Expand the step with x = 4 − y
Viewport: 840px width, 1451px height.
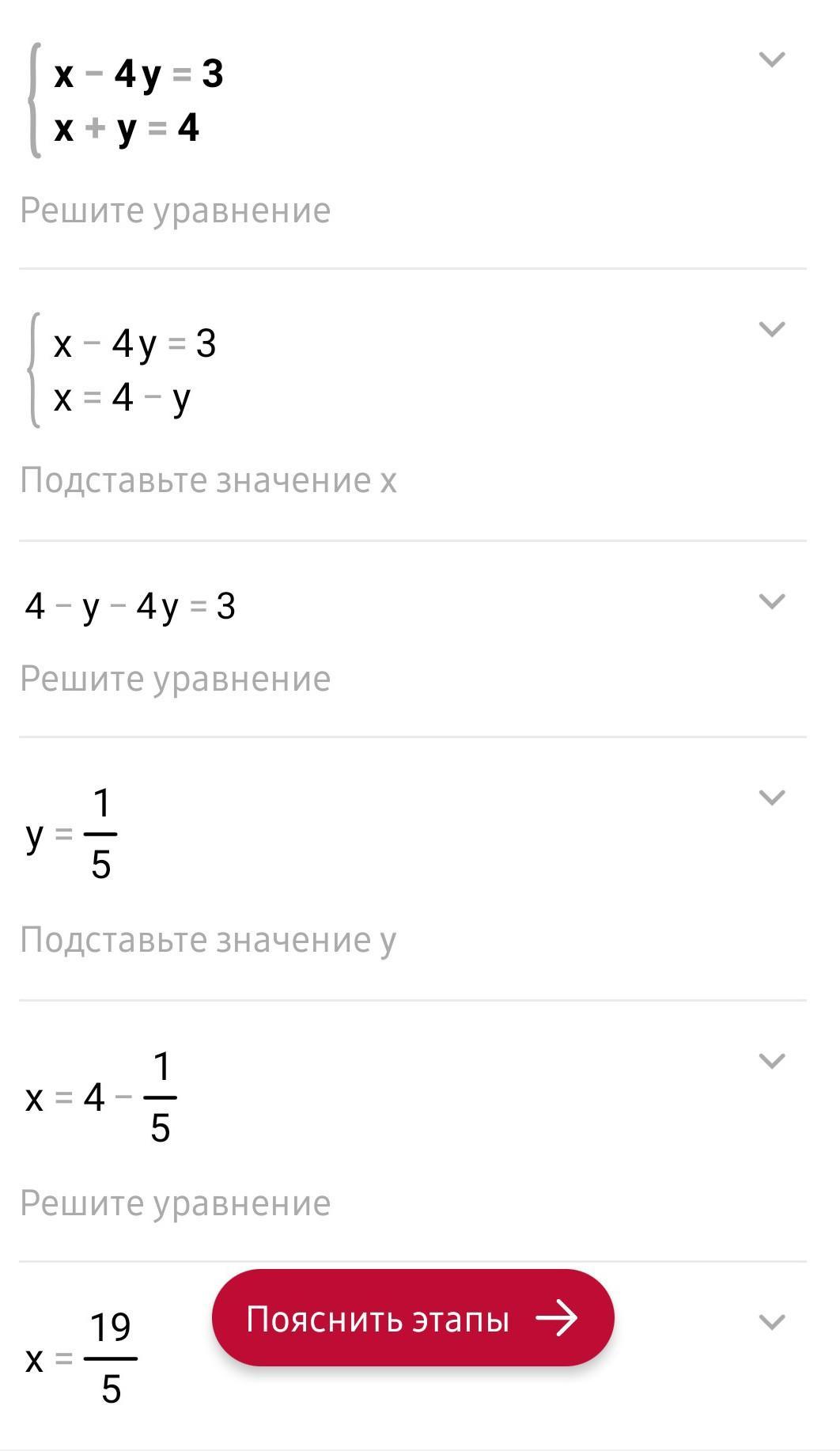[x=771, y=329]
